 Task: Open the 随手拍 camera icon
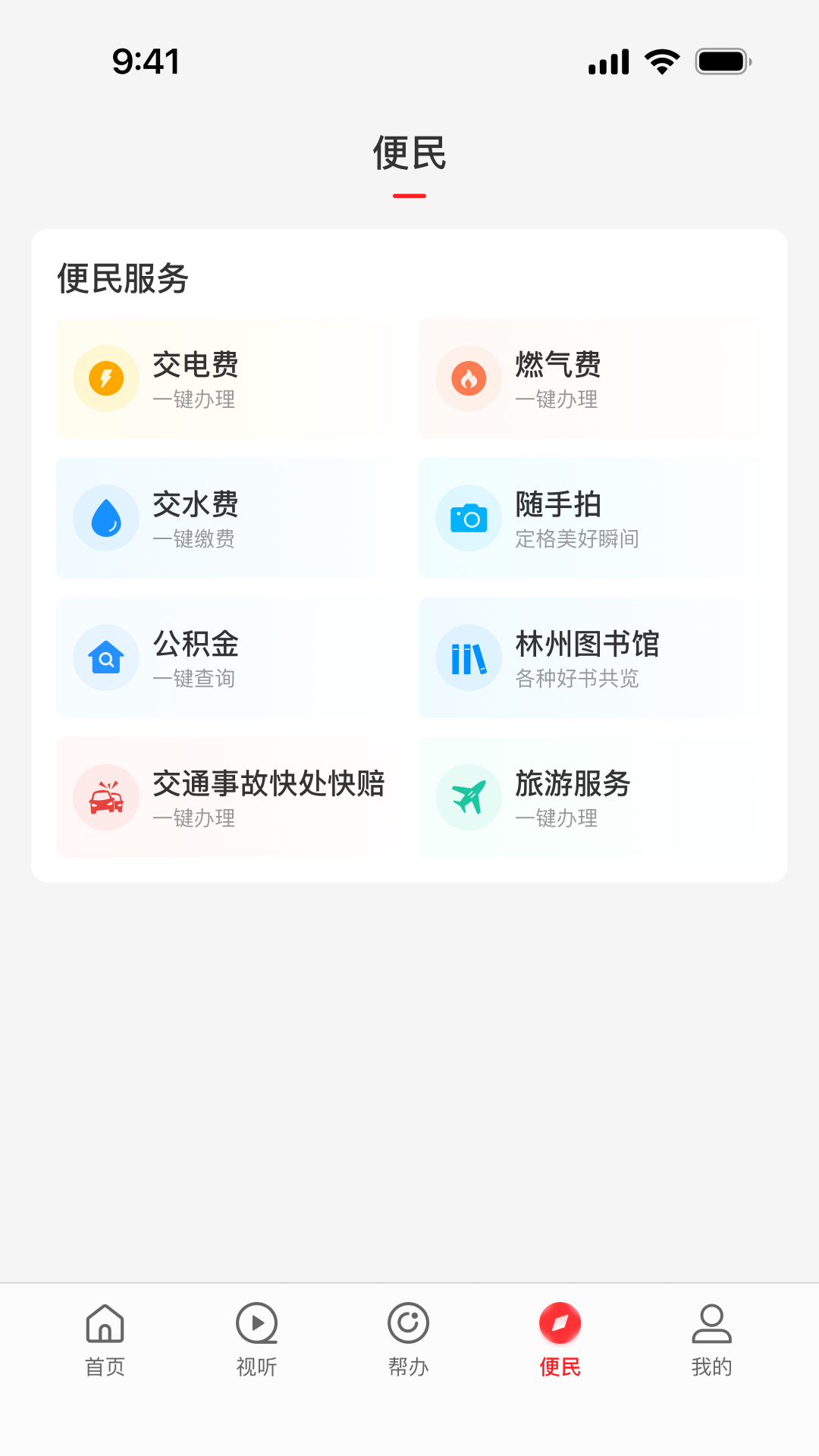[x=468, y=517]
